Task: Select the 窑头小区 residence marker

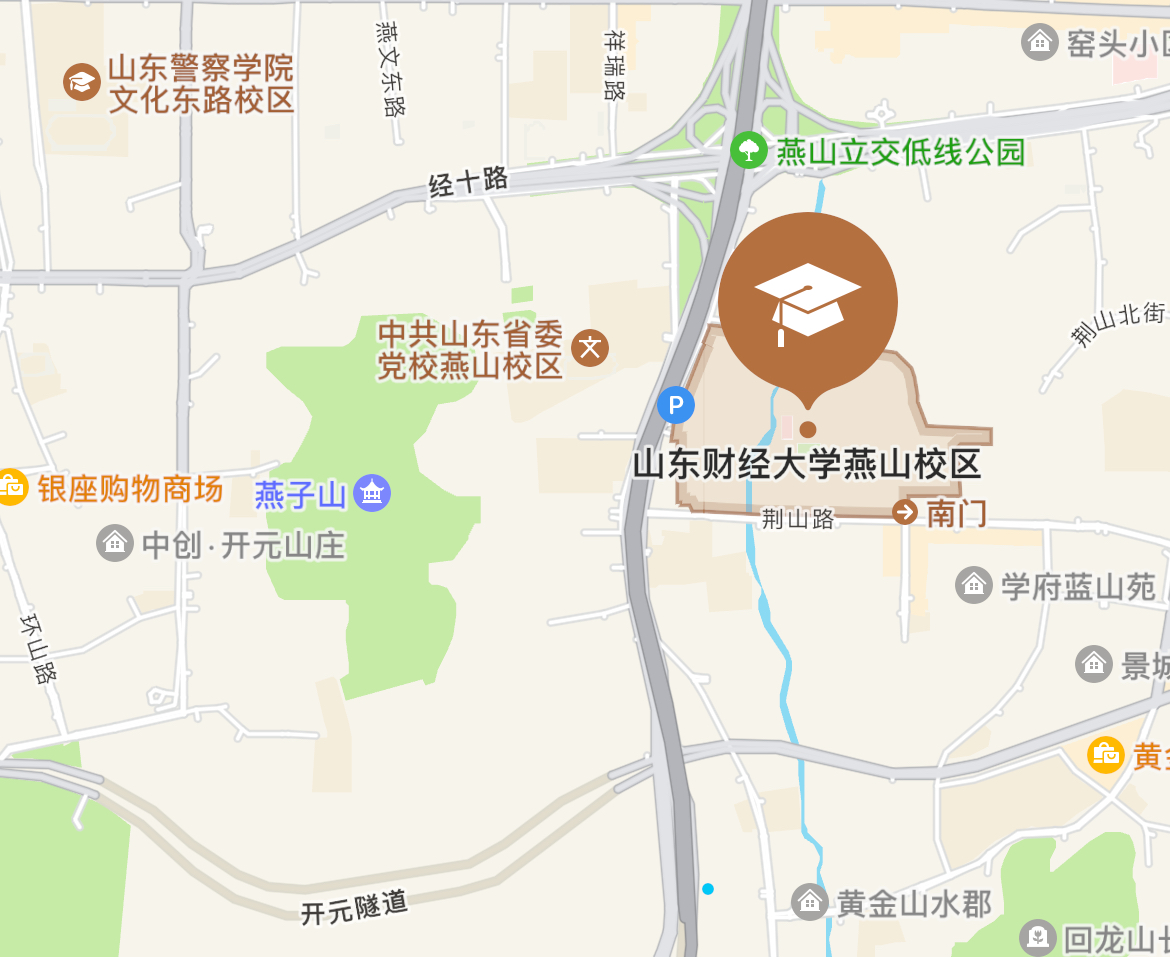Action: pyautogui.click(x=1040, y=42)
